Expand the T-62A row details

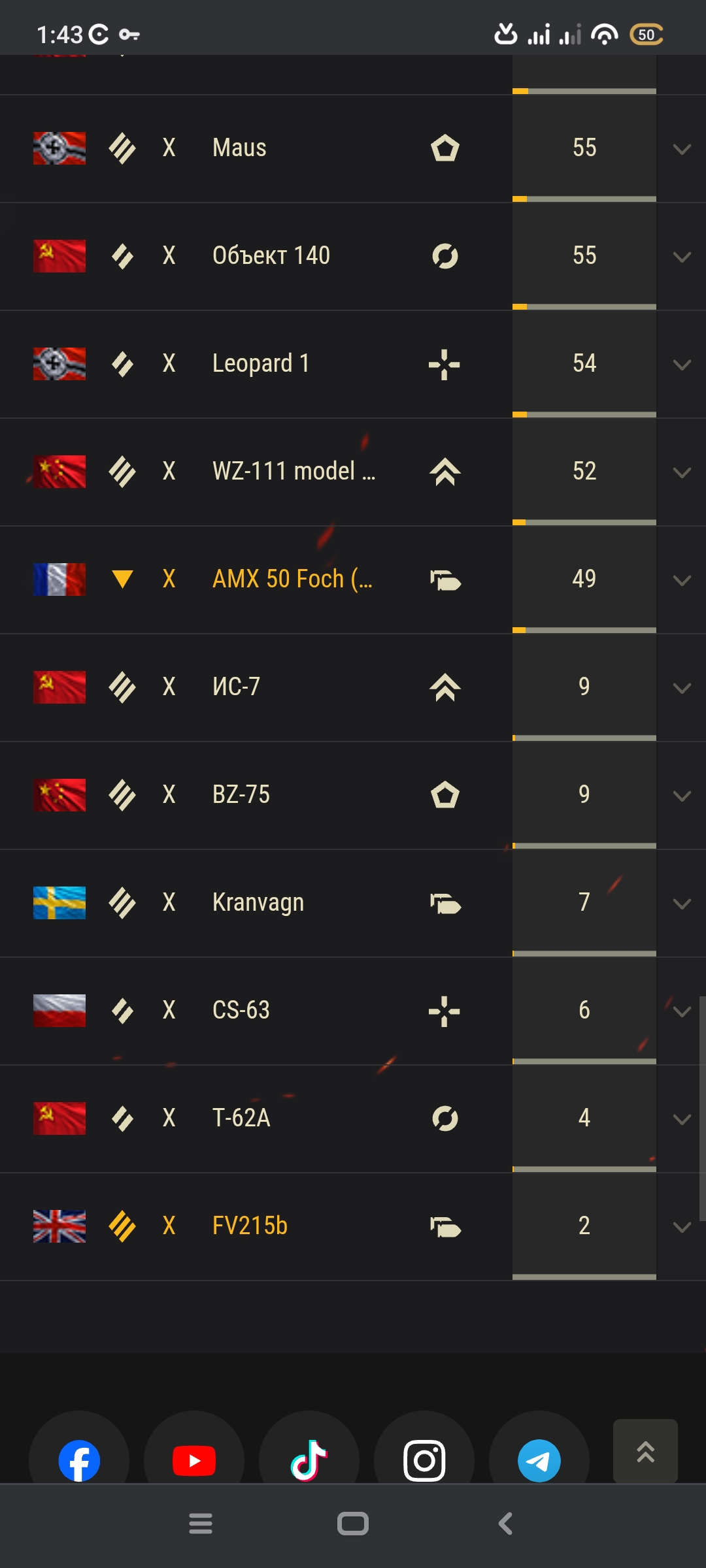[x=682, y=1120]
